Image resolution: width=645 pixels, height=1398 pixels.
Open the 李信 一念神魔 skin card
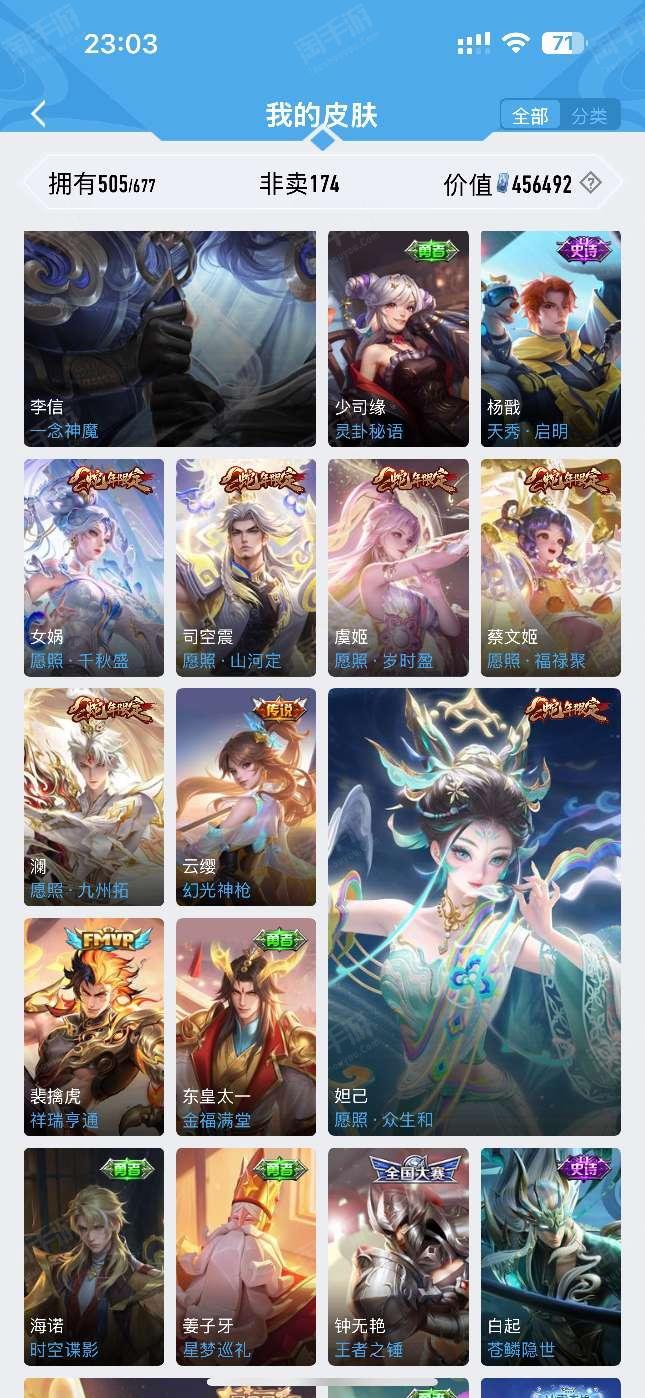[169, 338]
